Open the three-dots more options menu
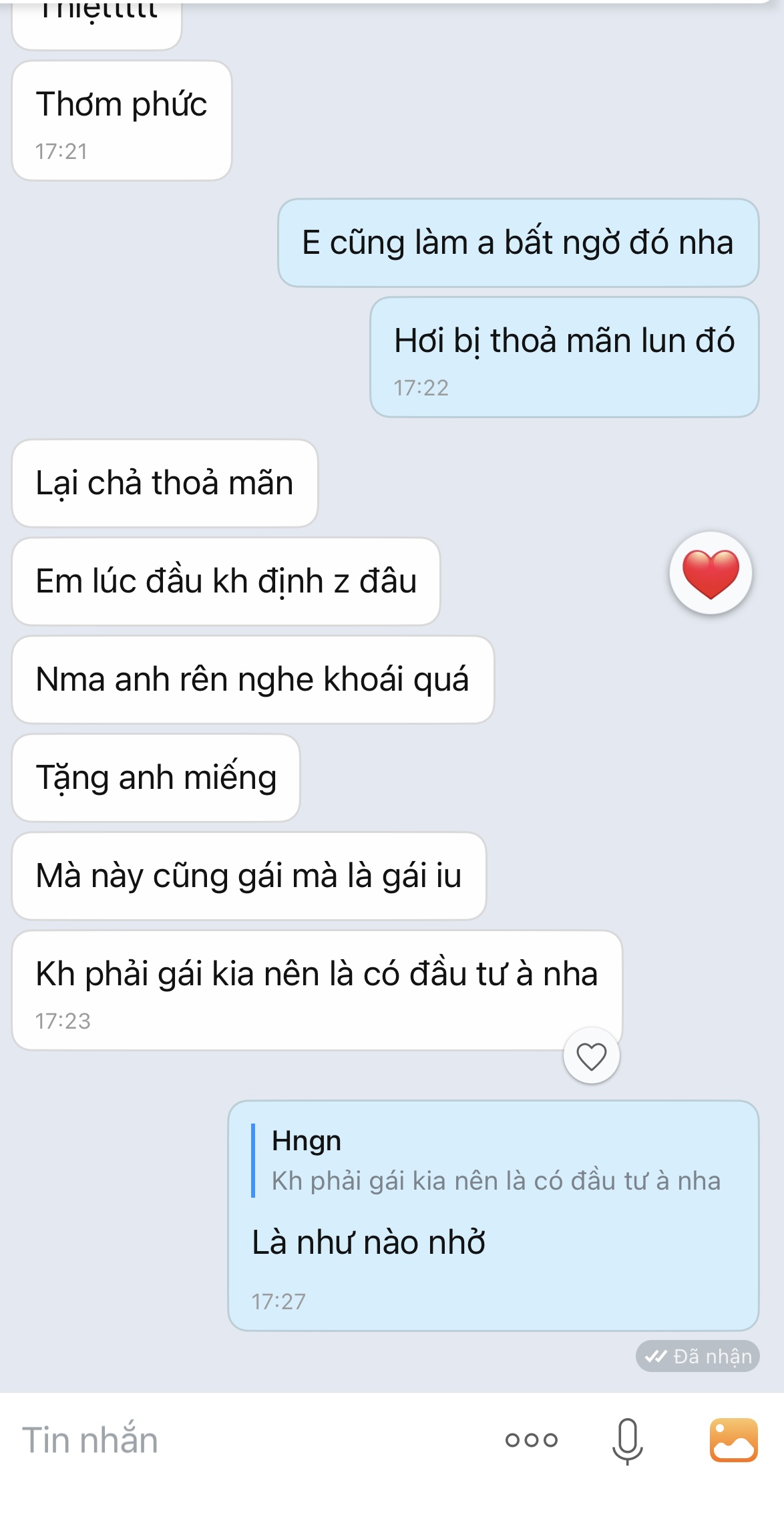Viewport: 784px width, 1523px height. (x=532, y=1440)
